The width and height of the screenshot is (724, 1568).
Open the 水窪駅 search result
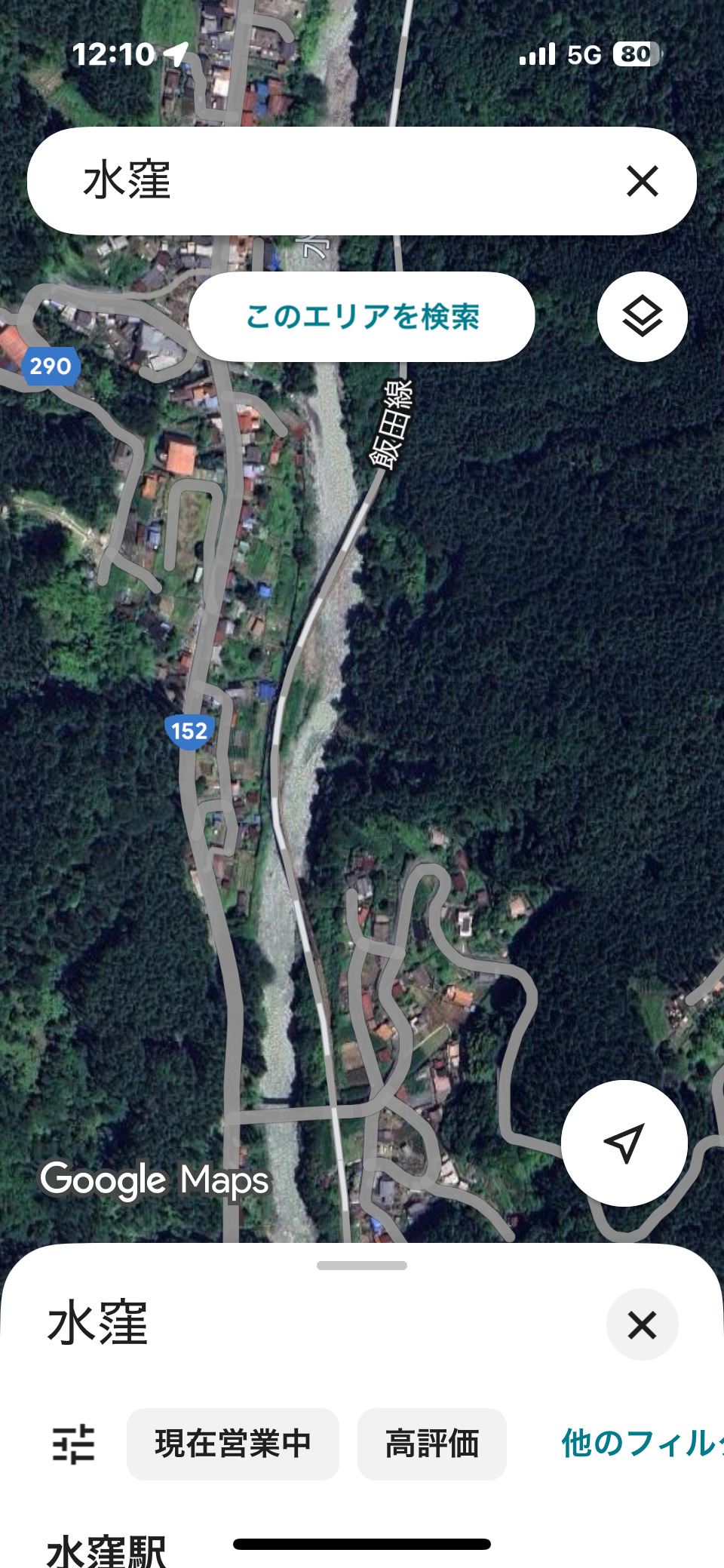tap(107, 1551)
